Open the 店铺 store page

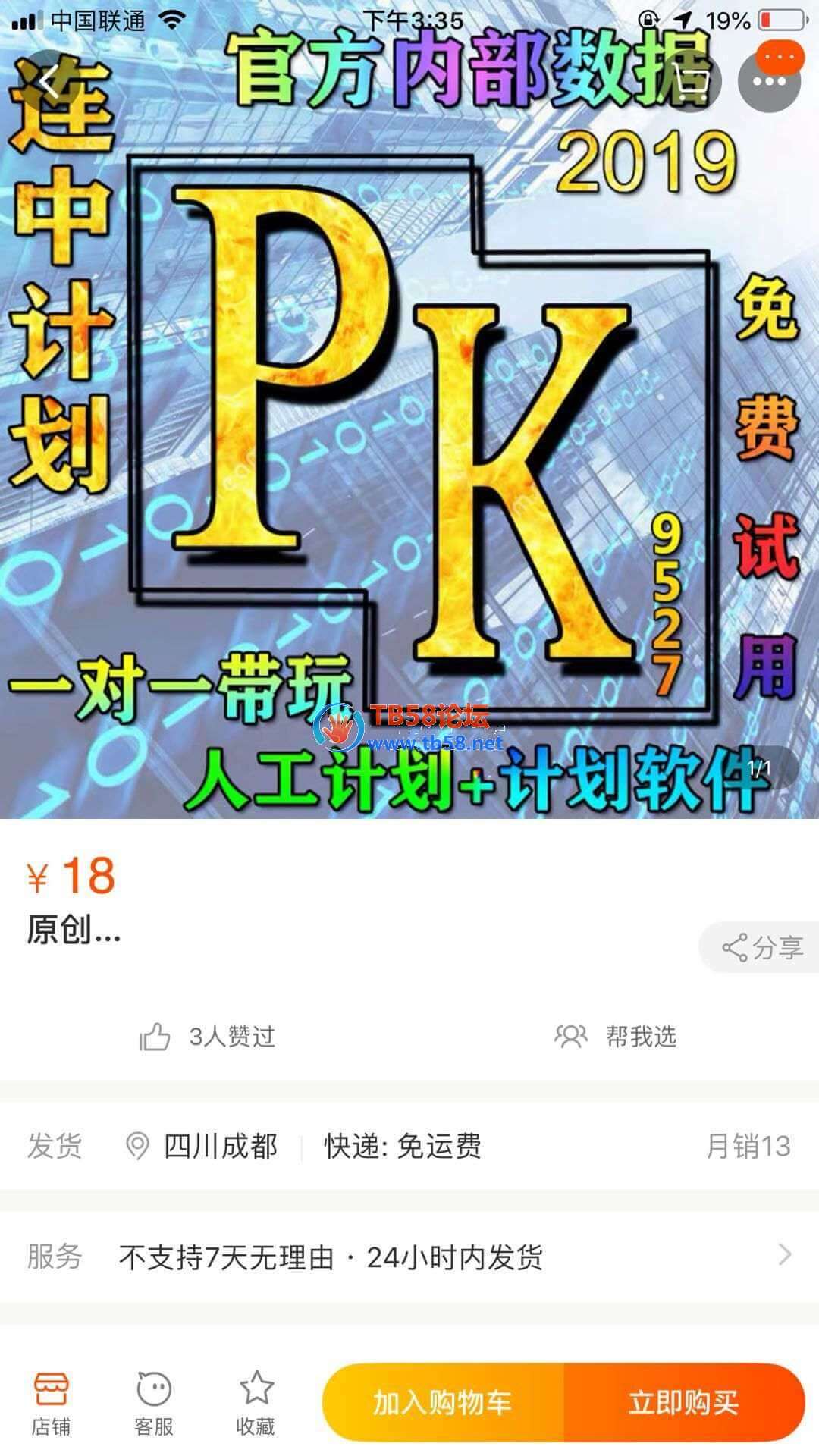[51, 1404]
